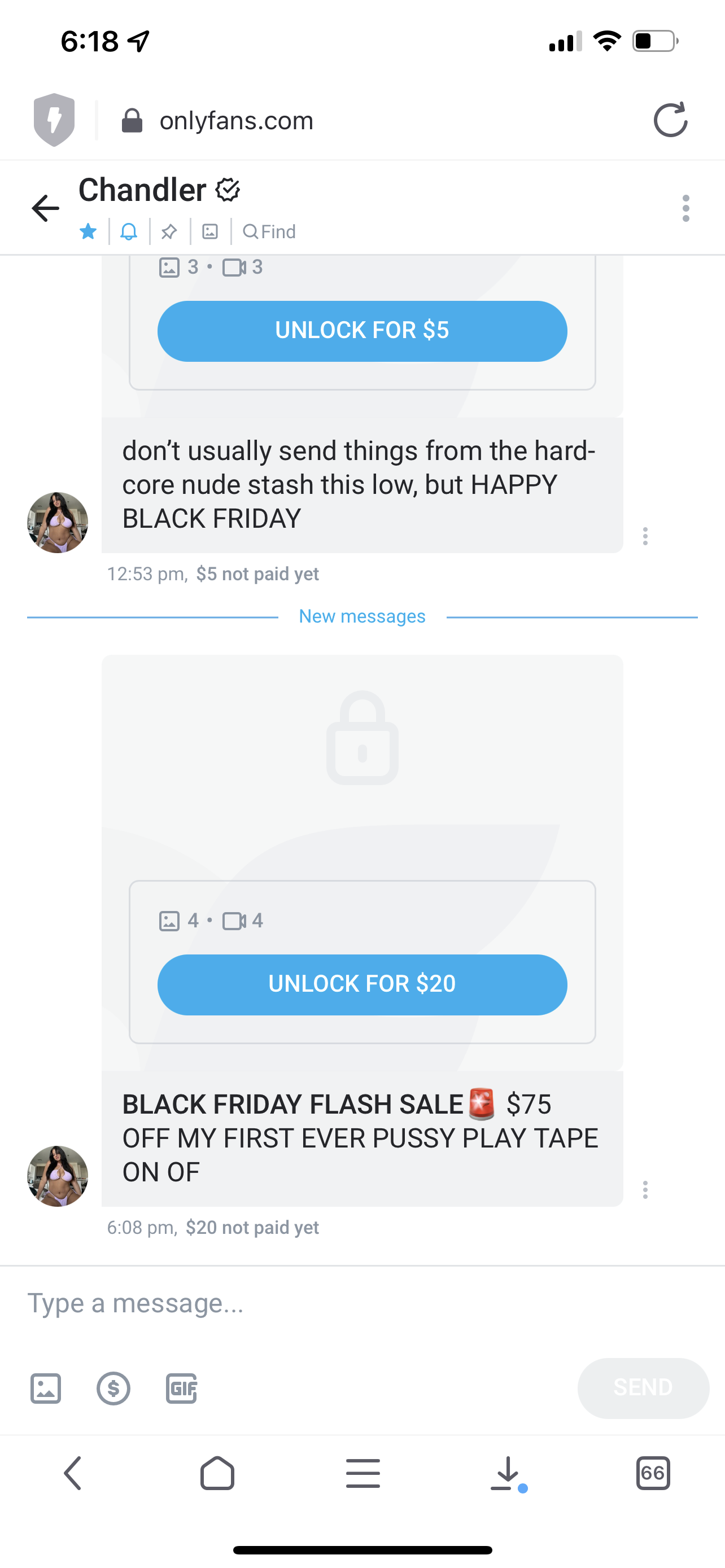
Task: View pinned messages
Action: pos(169,231)
